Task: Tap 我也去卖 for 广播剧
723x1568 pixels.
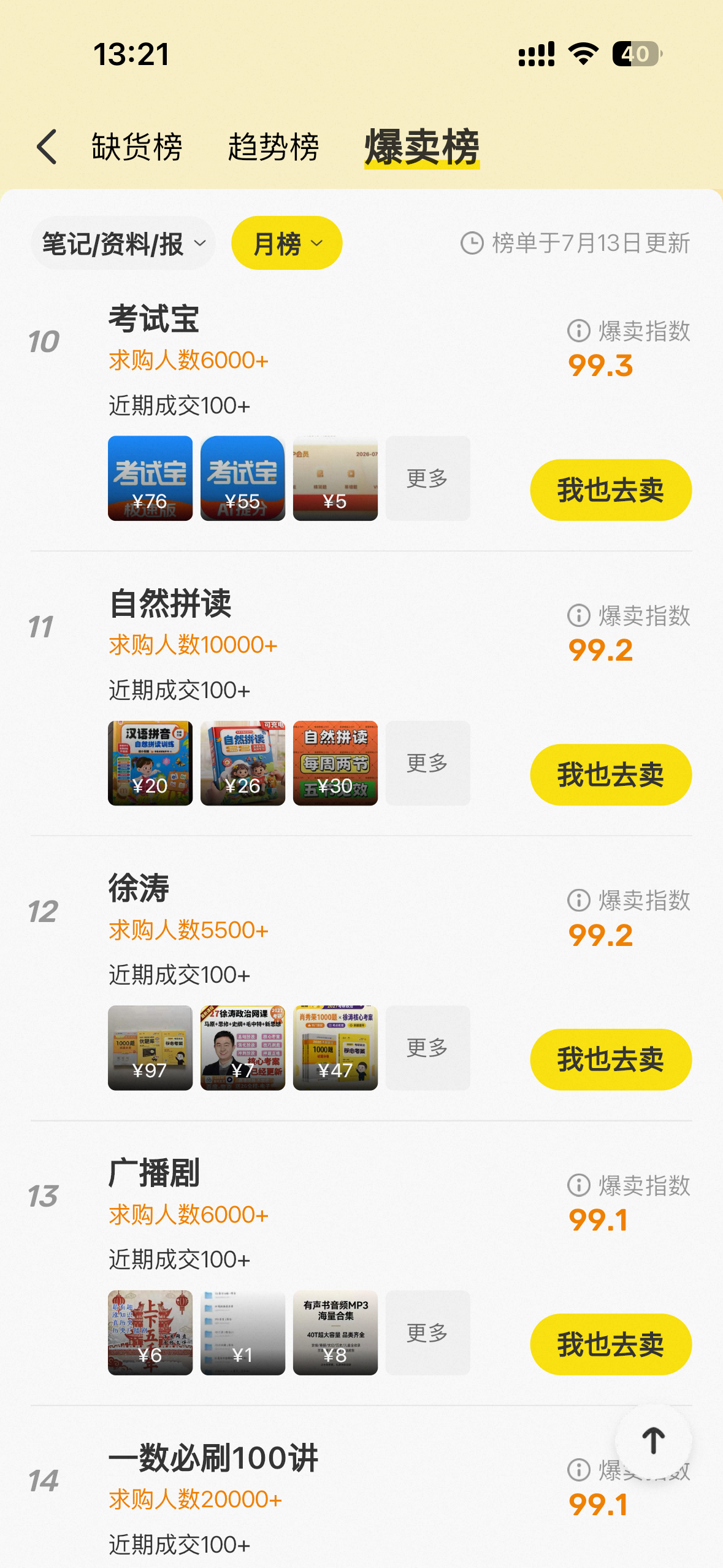Action: pos(611,1344)
